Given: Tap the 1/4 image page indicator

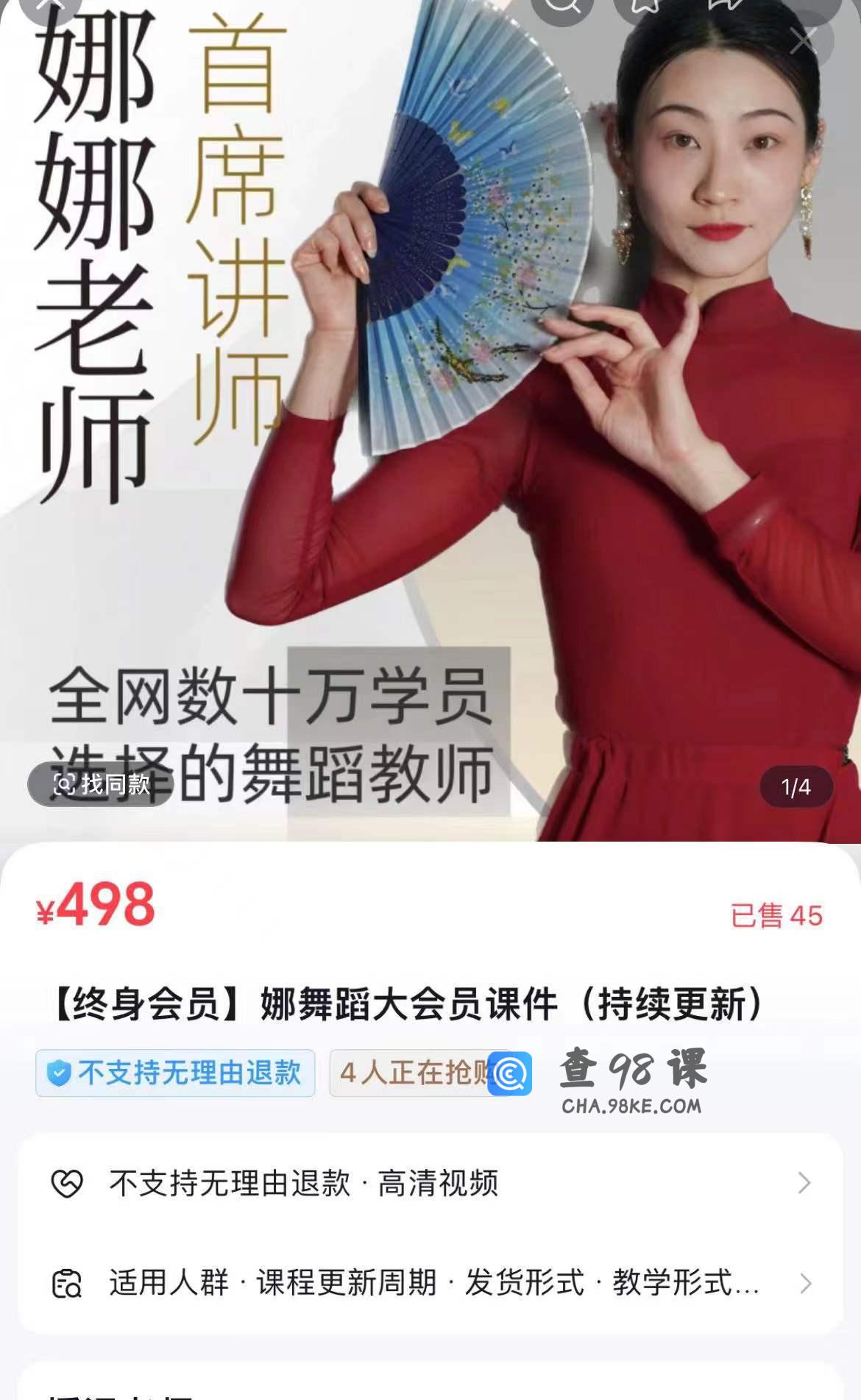Looking at the screenshot, I should (x=796, y=787).
